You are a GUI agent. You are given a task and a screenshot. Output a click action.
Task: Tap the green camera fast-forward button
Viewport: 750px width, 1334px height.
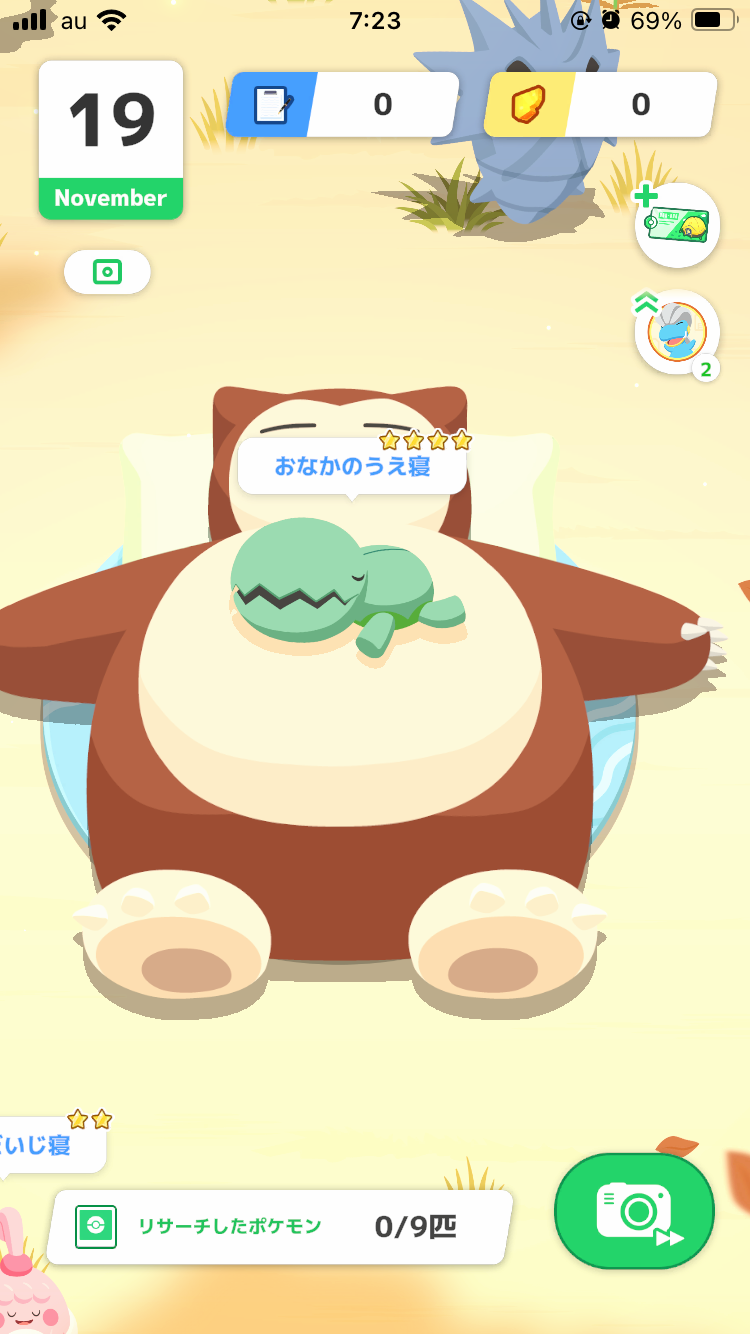(x=634, y=1211)
